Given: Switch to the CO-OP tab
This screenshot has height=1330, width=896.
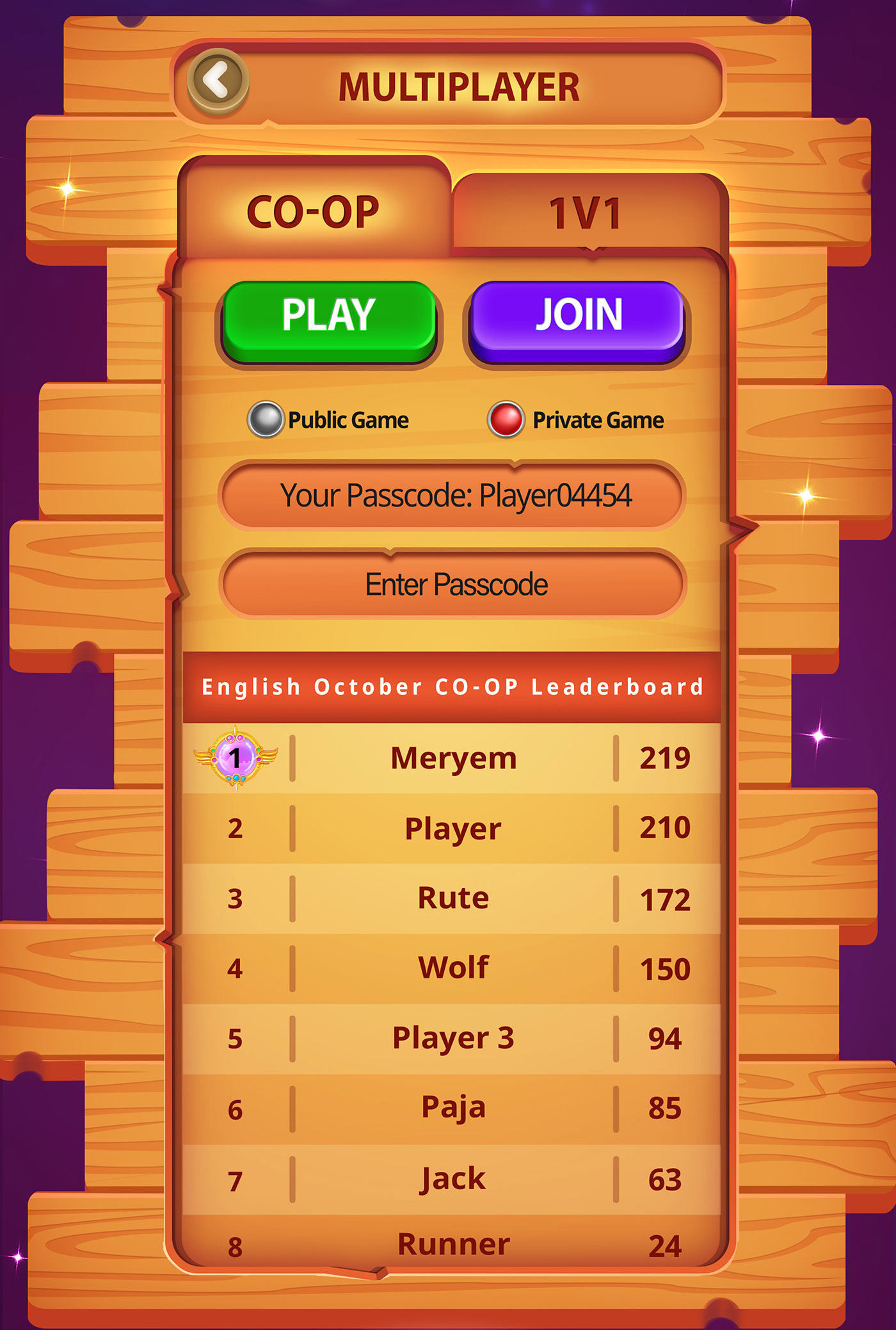Looking at the screenshot, I should (313, 211).
